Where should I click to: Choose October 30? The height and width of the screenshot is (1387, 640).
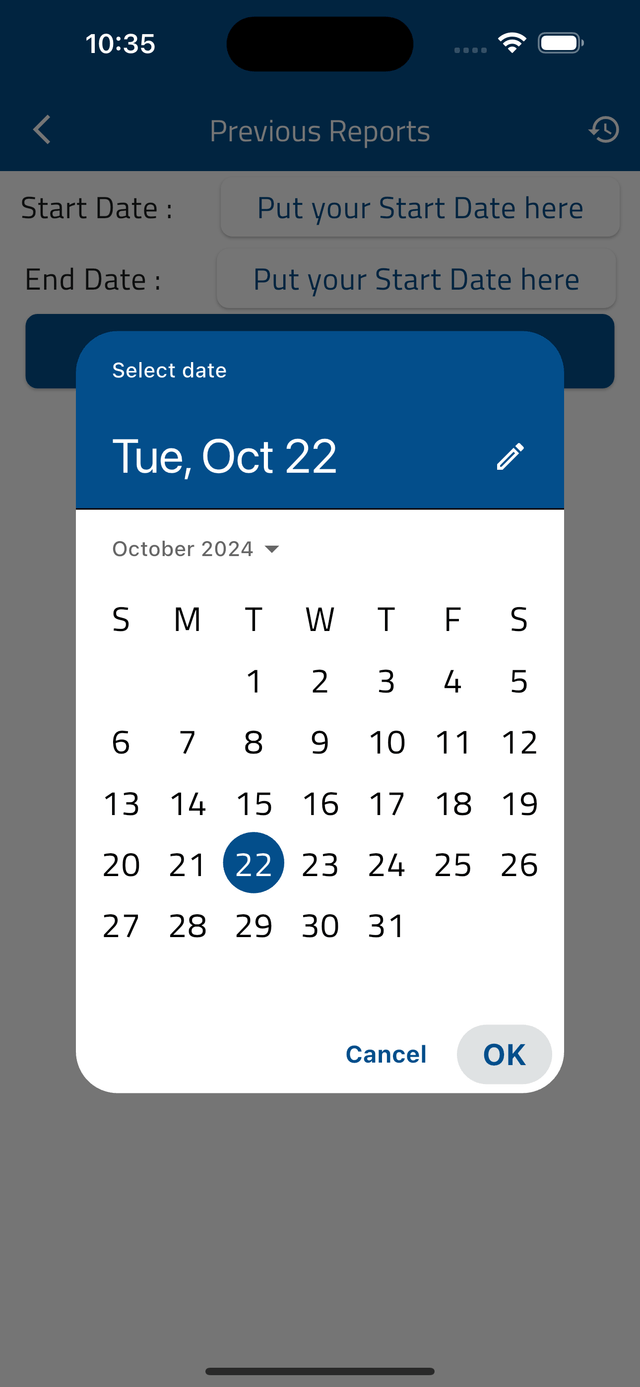(320, 926)
